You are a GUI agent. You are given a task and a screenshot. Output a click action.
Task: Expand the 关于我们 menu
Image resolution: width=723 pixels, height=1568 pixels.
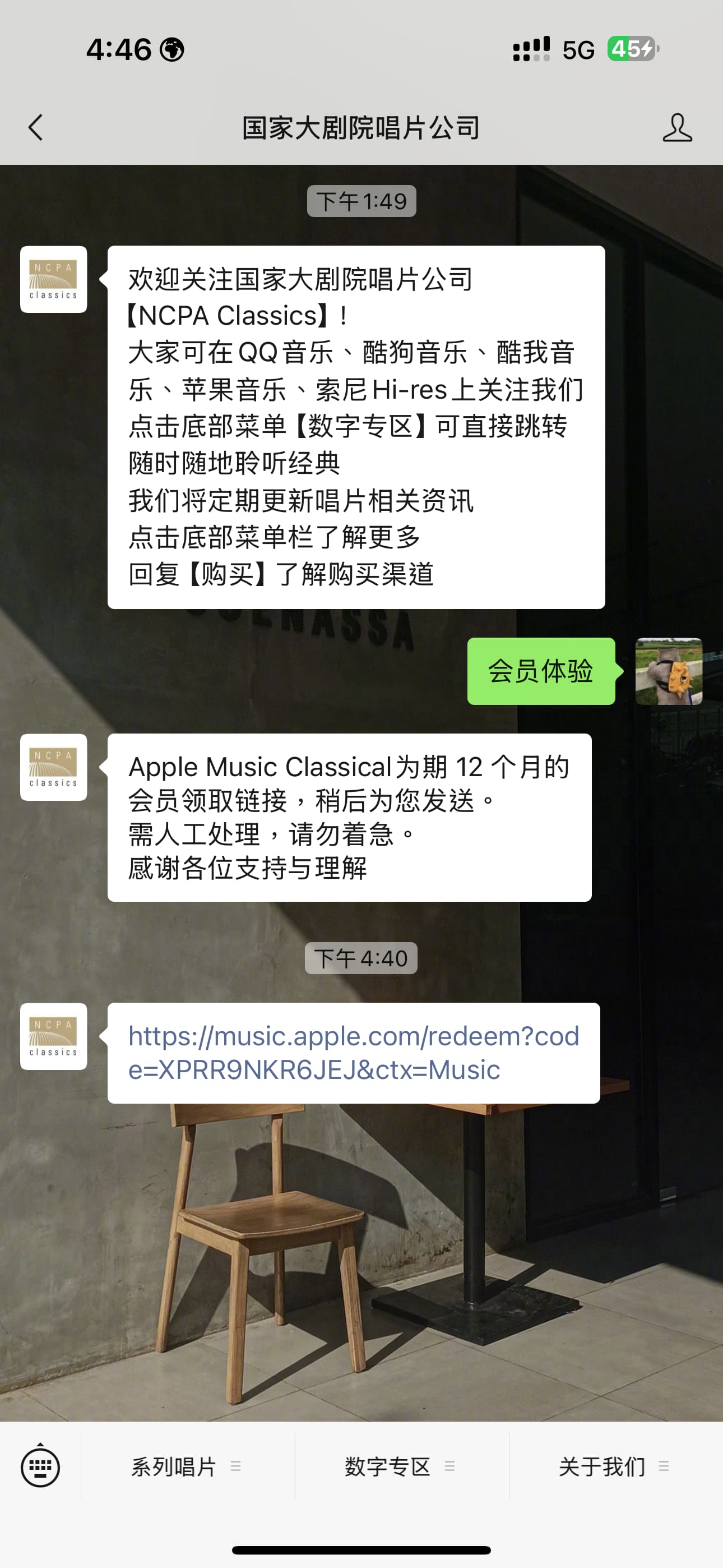616,1466
